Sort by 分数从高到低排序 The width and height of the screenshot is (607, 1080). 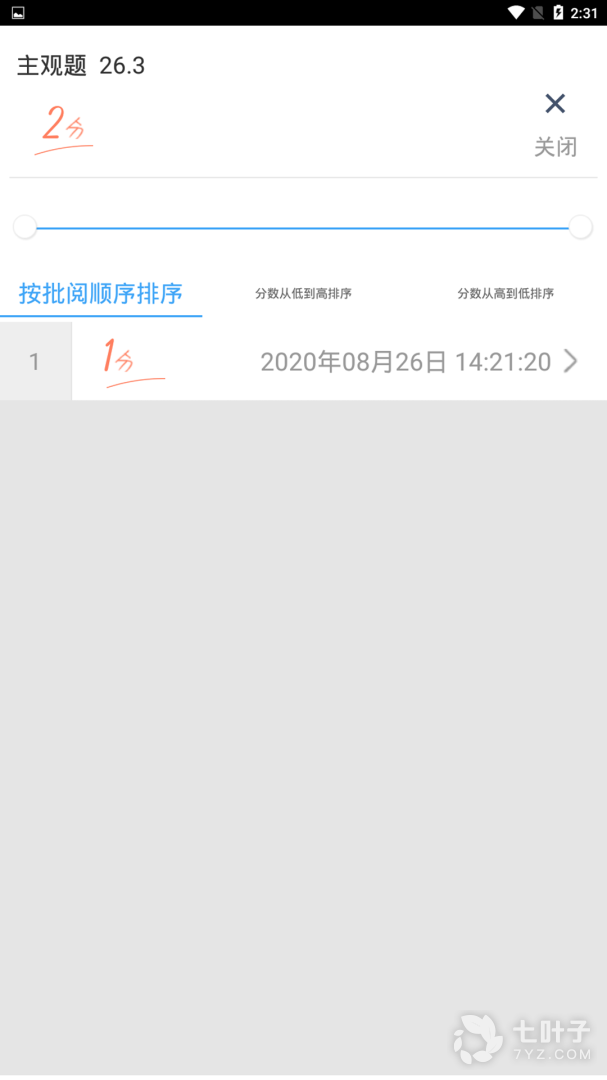(x=505, y=294)
